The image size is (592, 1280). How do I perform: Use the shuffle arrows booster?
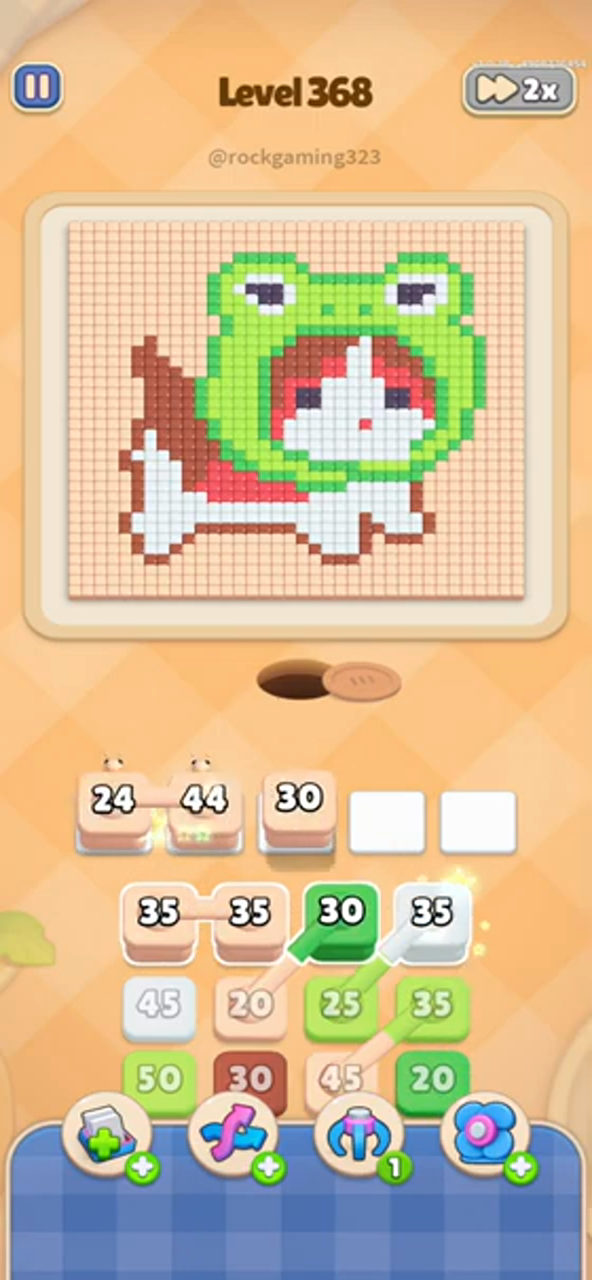click(233, 1138)
